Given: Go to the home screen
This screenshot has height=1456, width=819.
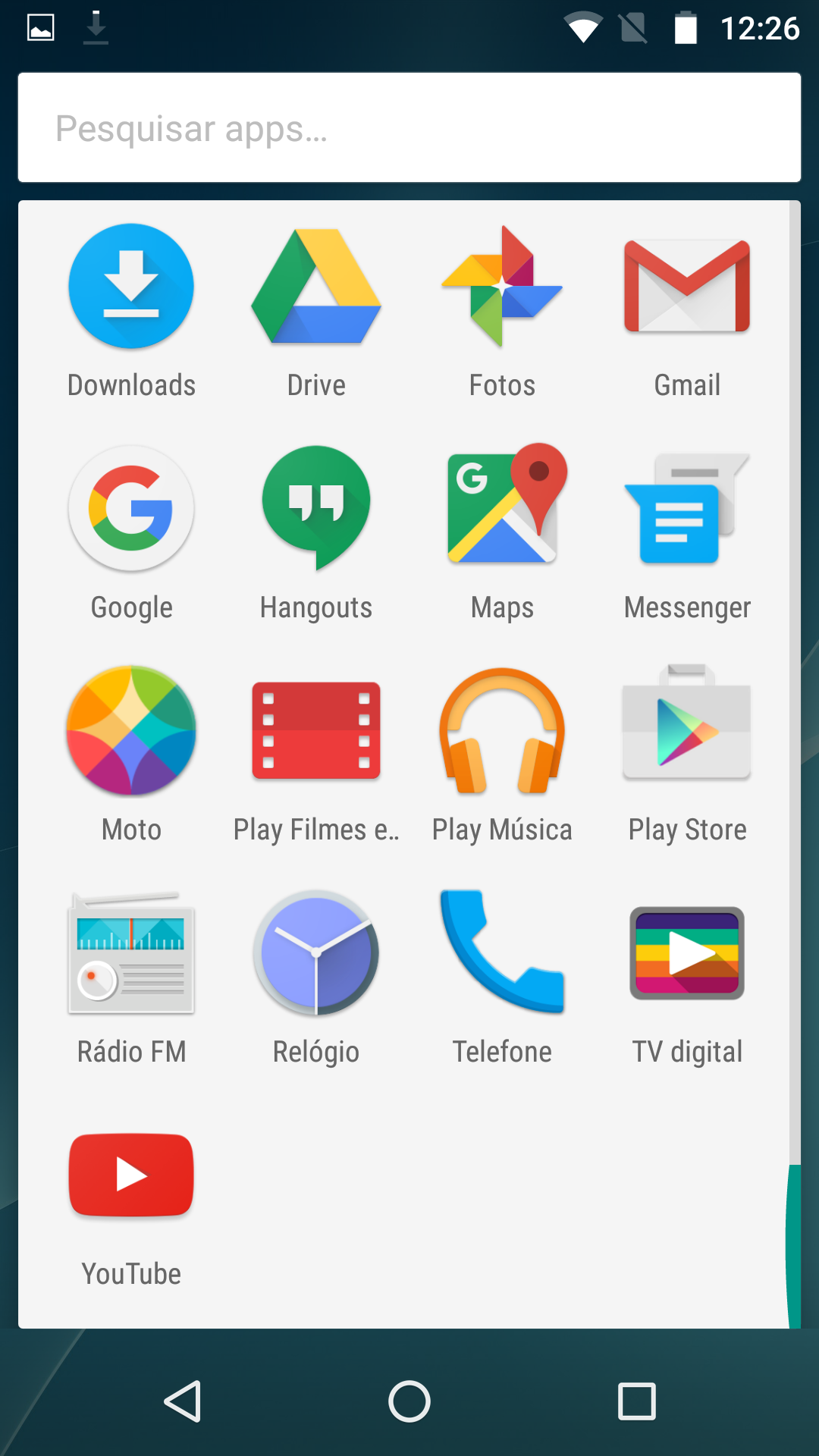Looking at the screenshot, I should tap(409, 1401).
